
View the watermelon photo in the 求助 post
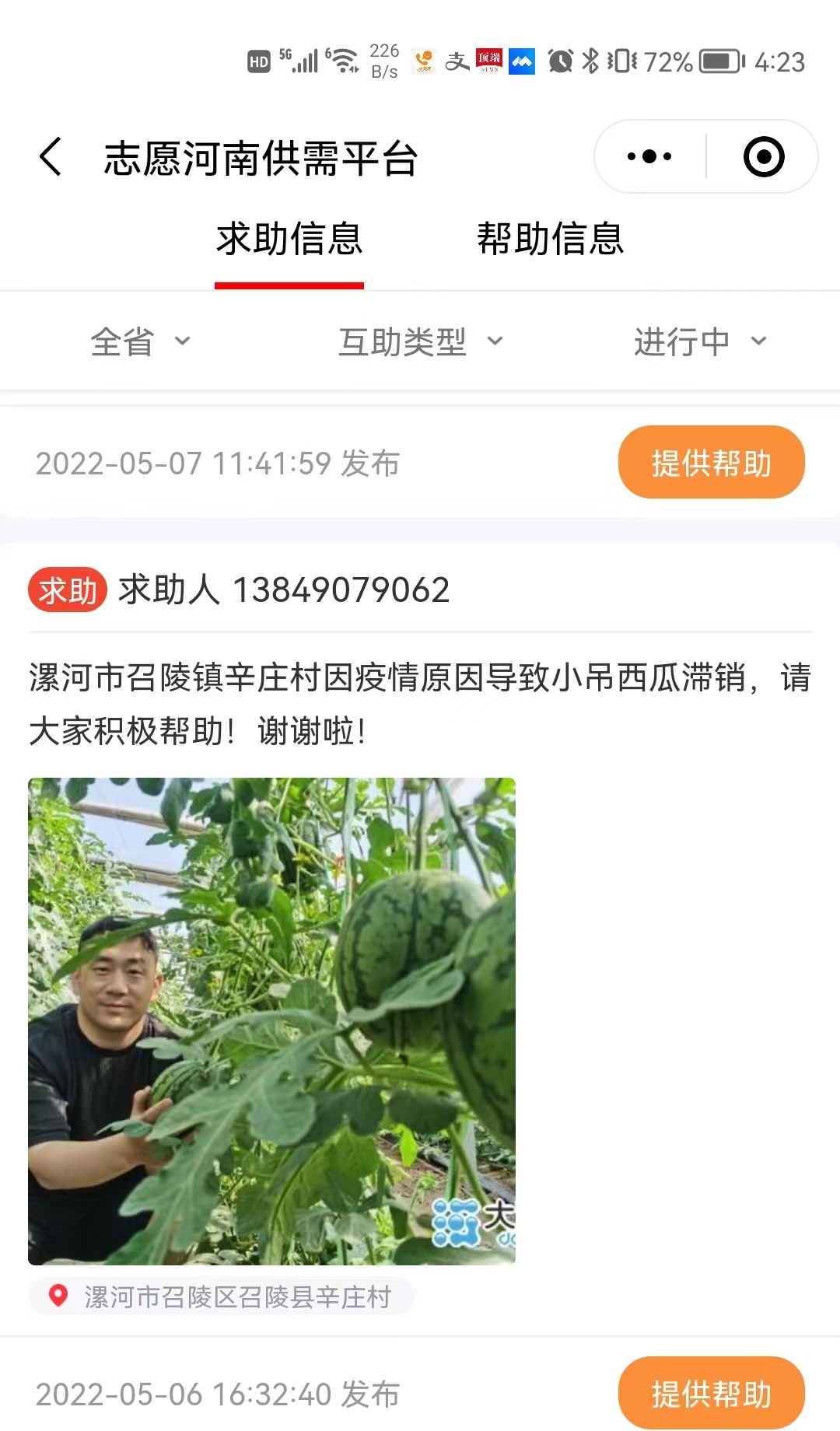[x=271, y=1021]
